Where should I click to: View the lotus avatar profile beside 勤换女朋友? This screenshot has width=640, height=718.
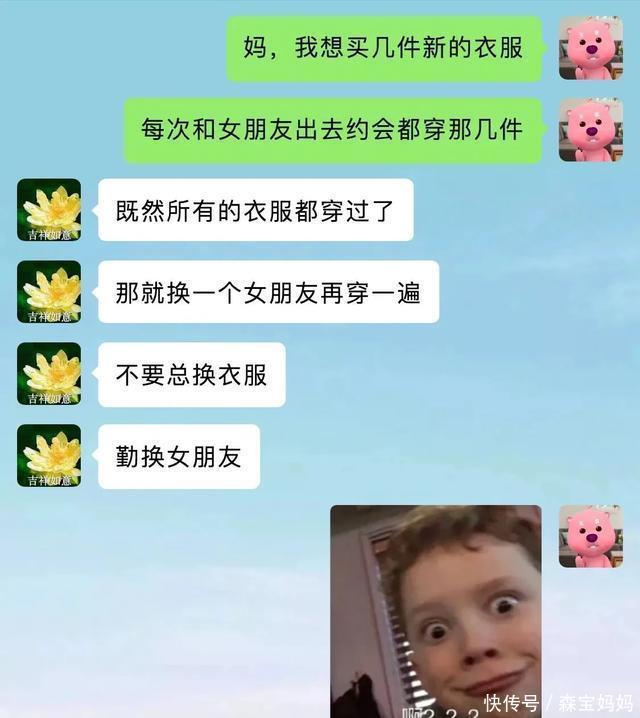tap(49, 456)
